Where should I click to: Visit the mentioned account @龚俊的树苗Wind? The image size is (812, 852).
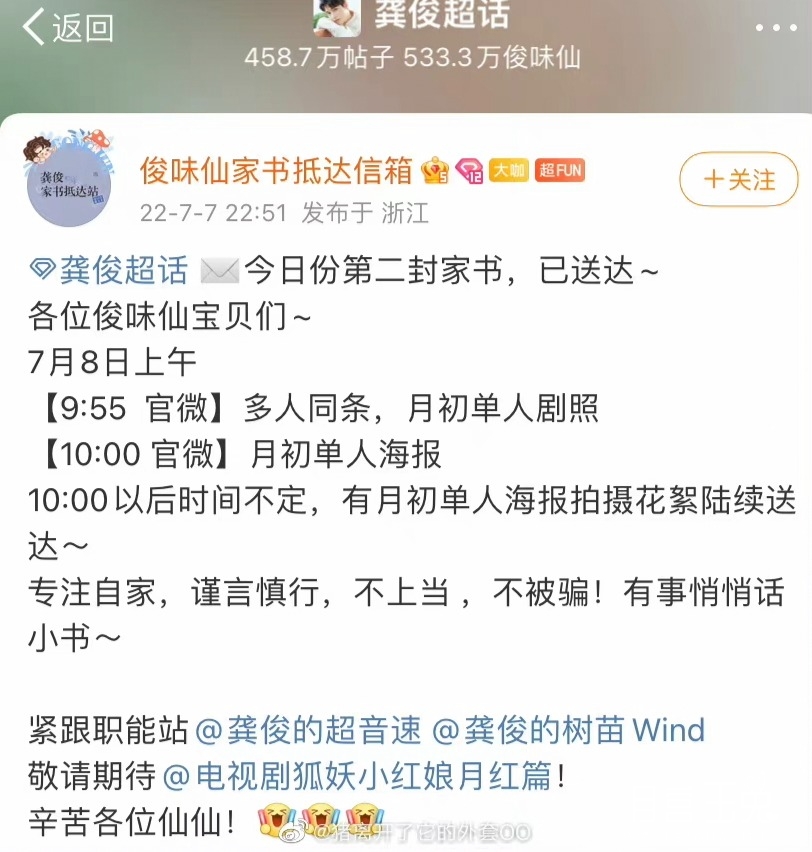(x=568, y=730)
